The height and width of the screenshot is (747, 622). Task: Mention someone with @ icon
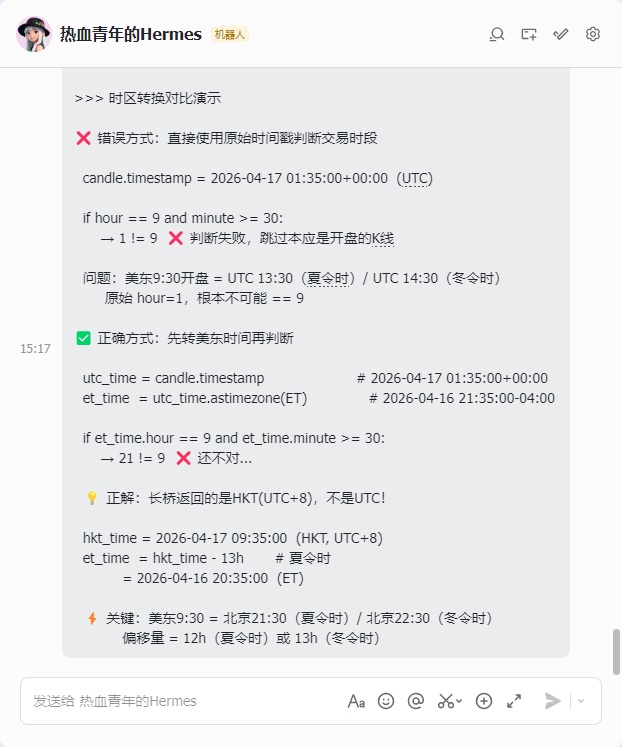416,701
